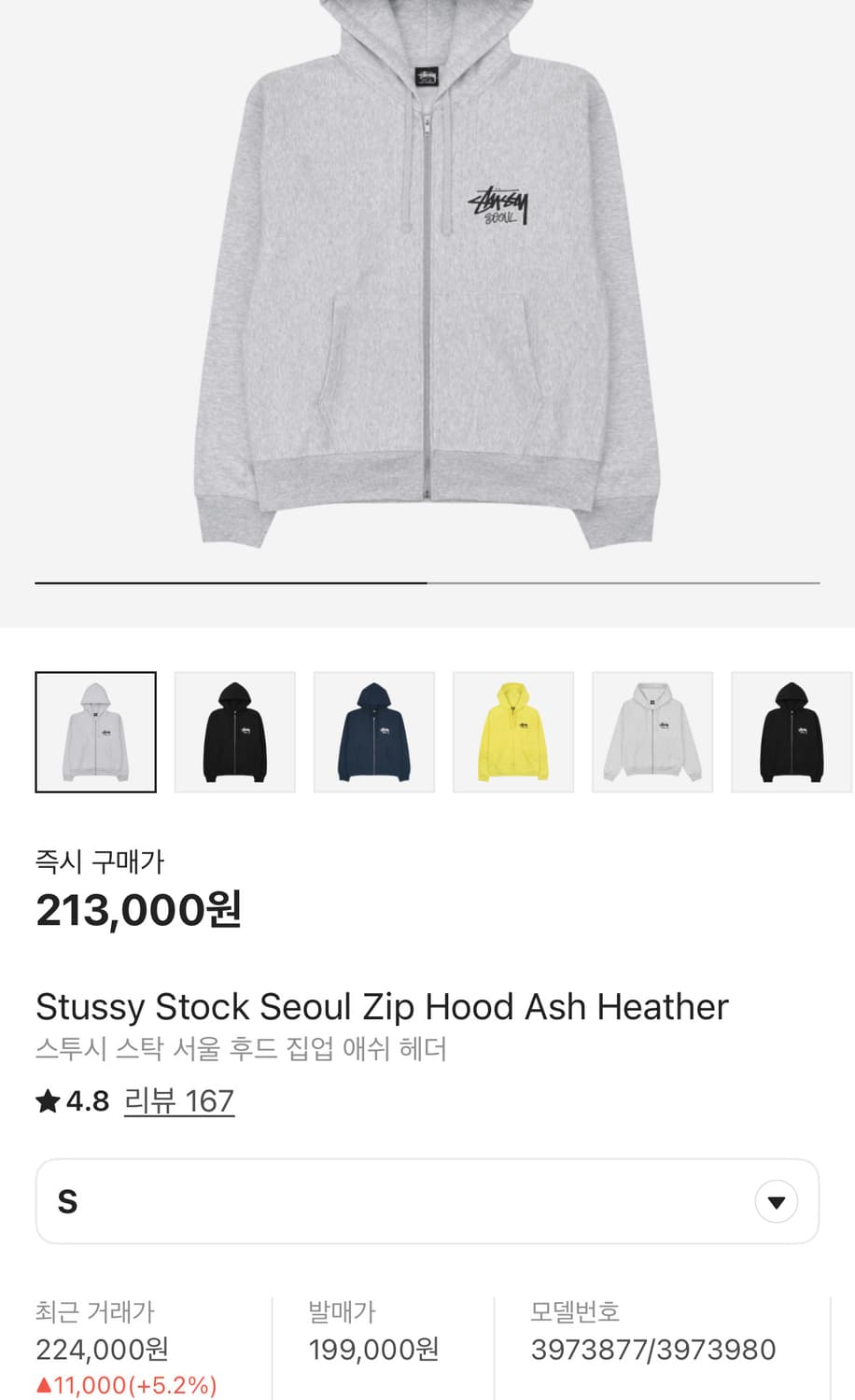Open the 리뷰 167 reviews link
Screen dimensions: 855x1400
(x=179, y=1101)
